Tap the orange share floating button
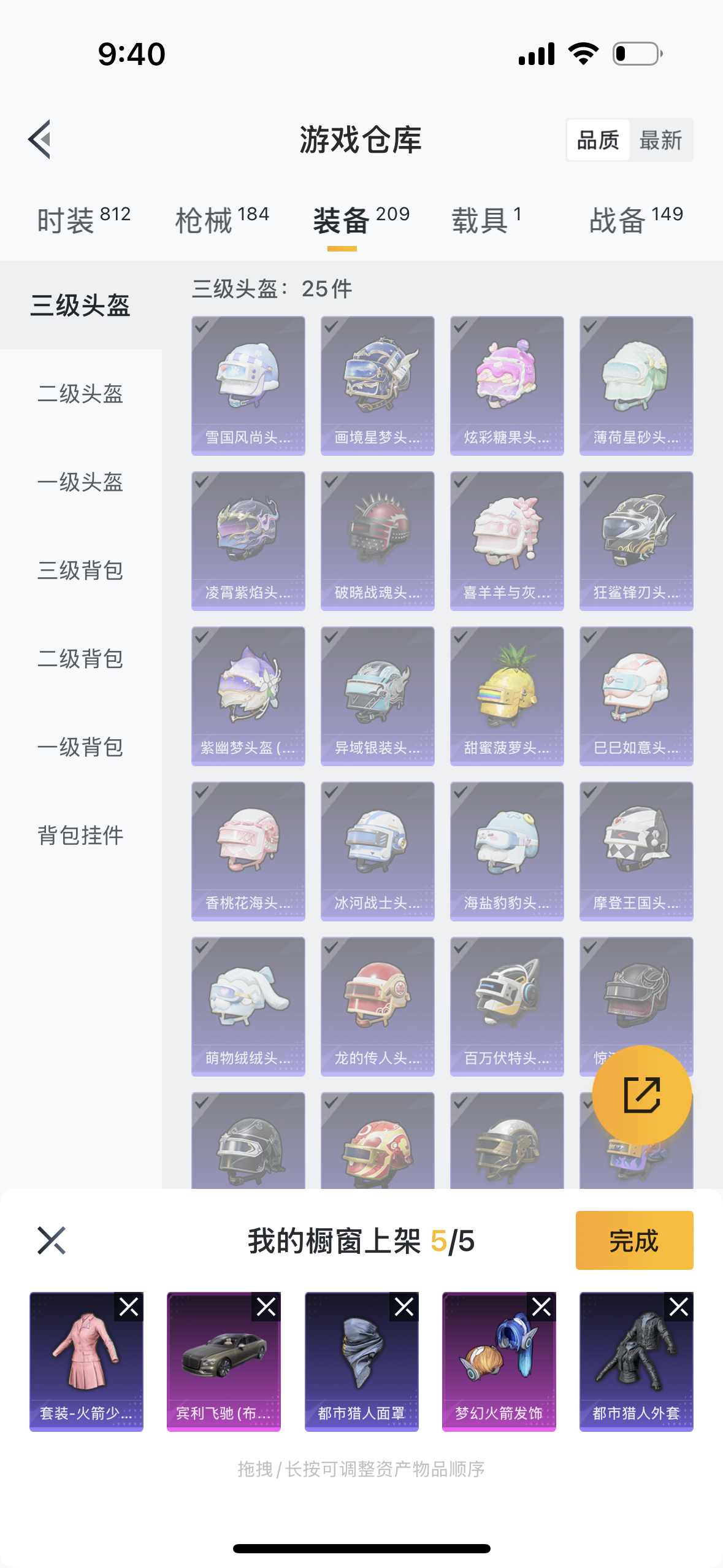723x1568 pixels. pos(641,1094)
